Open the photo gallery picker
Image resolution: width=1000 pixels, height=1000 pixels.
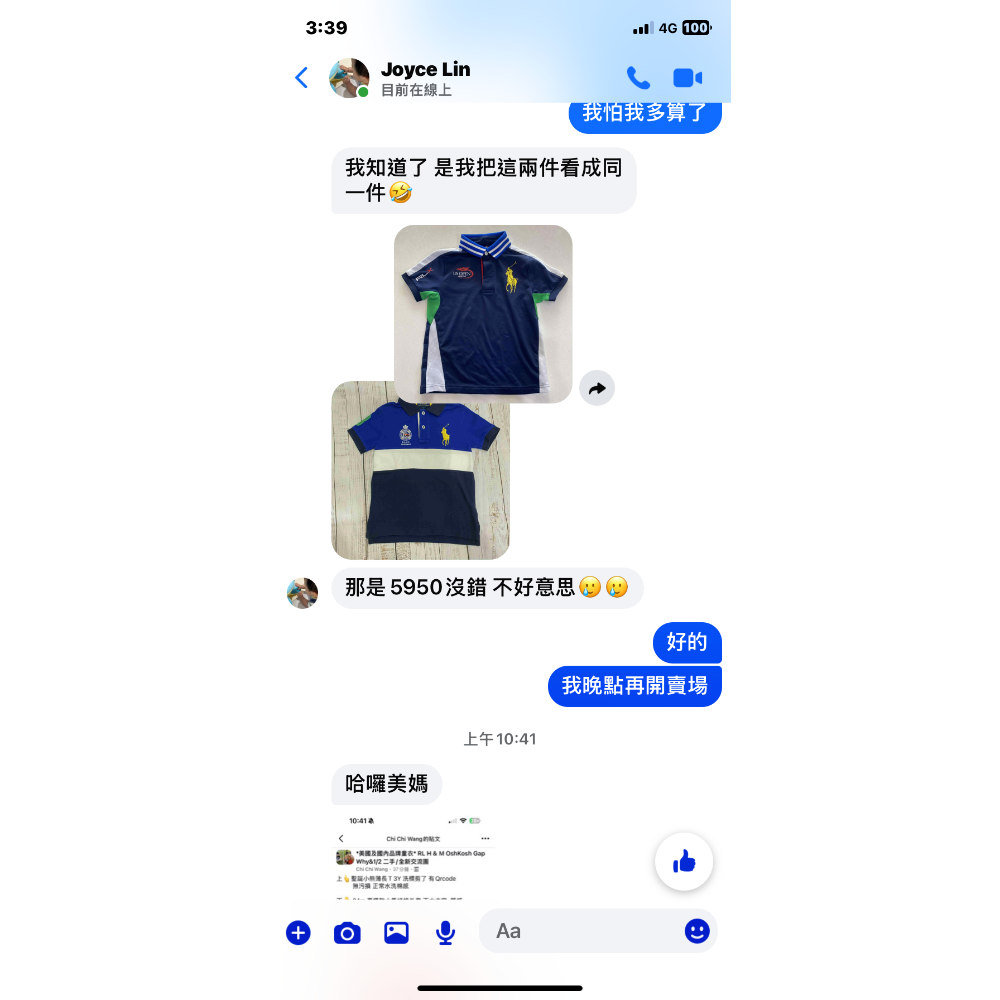coord(396,932)
